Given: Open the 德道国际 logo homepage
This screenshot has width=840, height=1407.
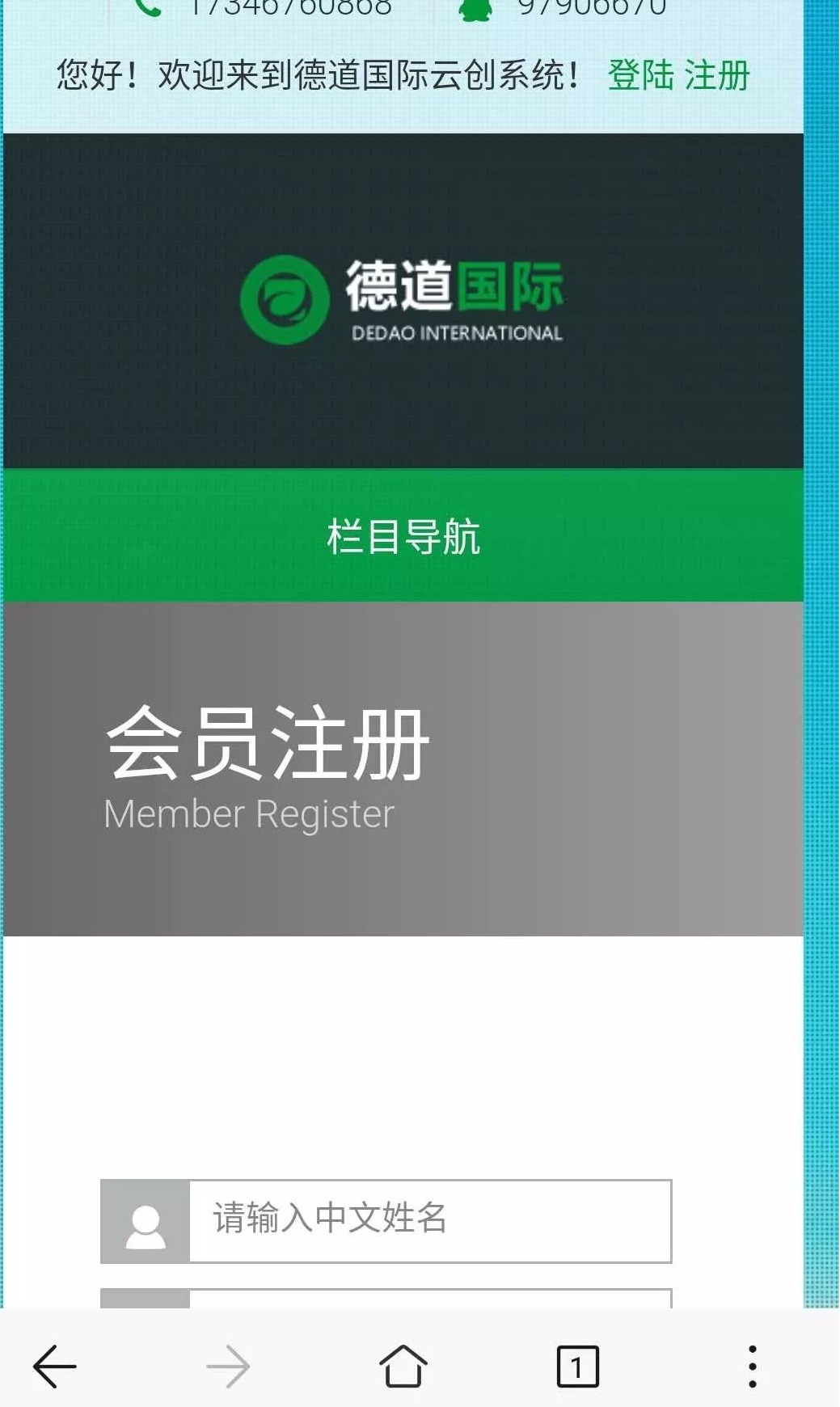Looking at the screenshot, I should click(402, 300).
